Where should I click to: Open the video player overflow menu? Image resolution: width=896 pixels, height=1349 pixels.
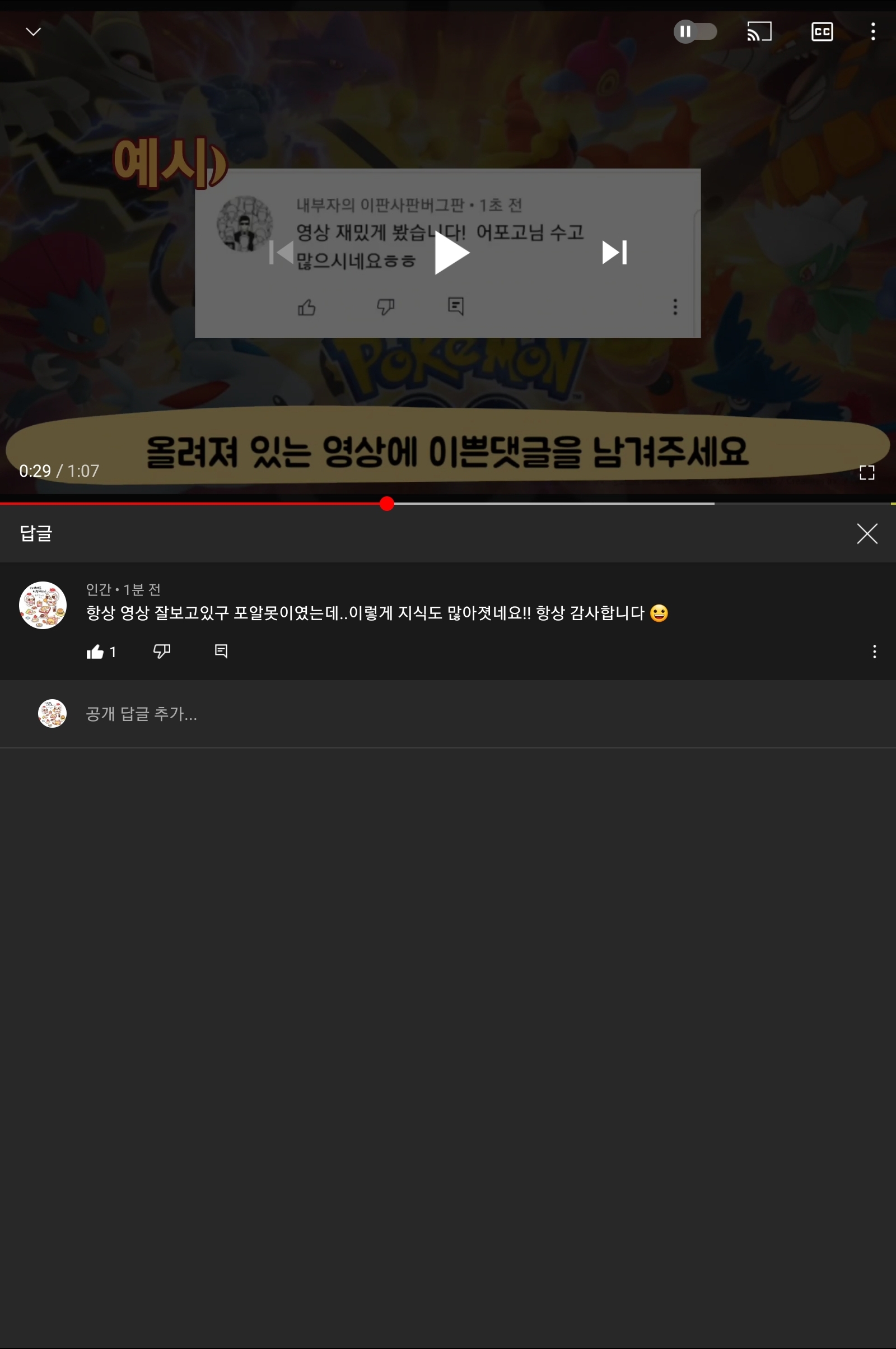tap(872, 31)
